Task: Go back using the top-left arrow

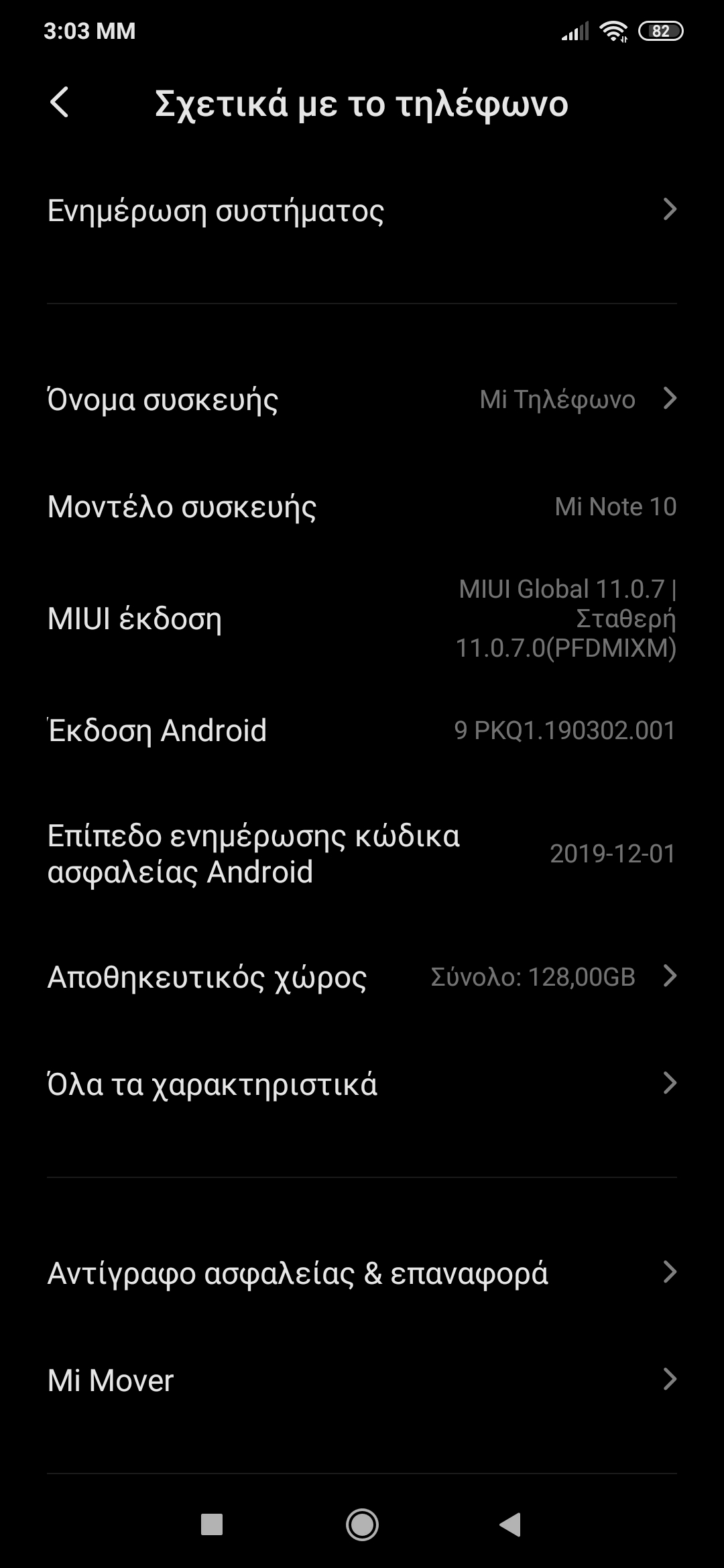Action: tap(60, 103)
